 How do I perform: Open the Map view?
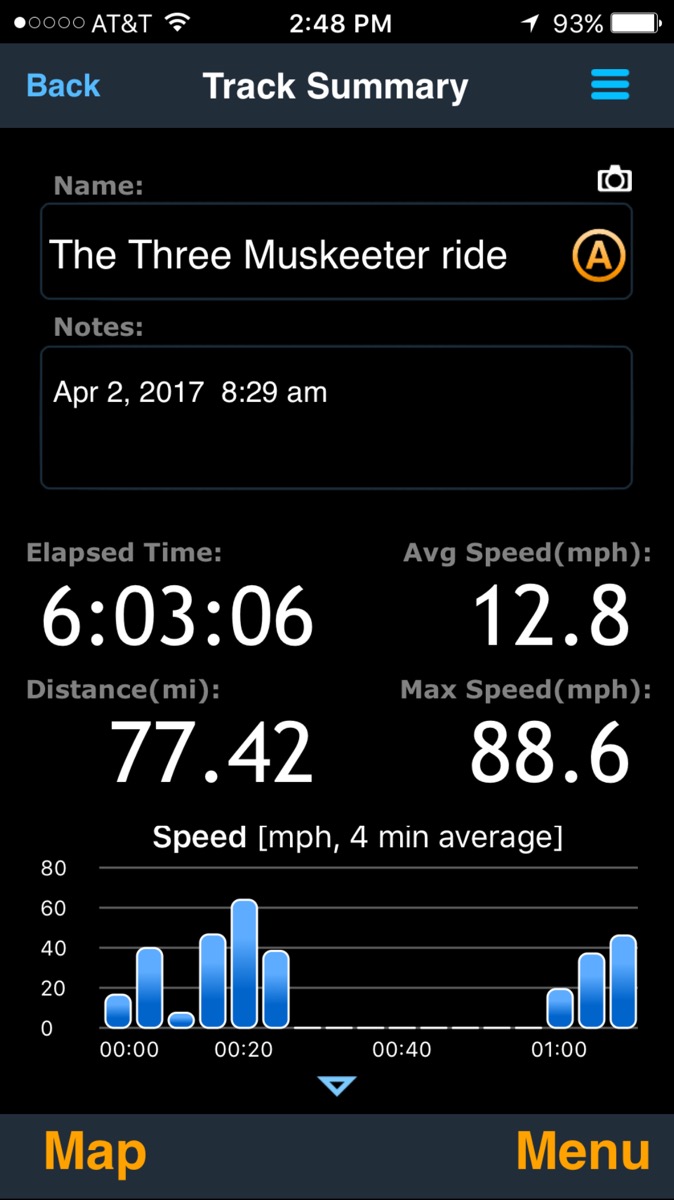95,1151
